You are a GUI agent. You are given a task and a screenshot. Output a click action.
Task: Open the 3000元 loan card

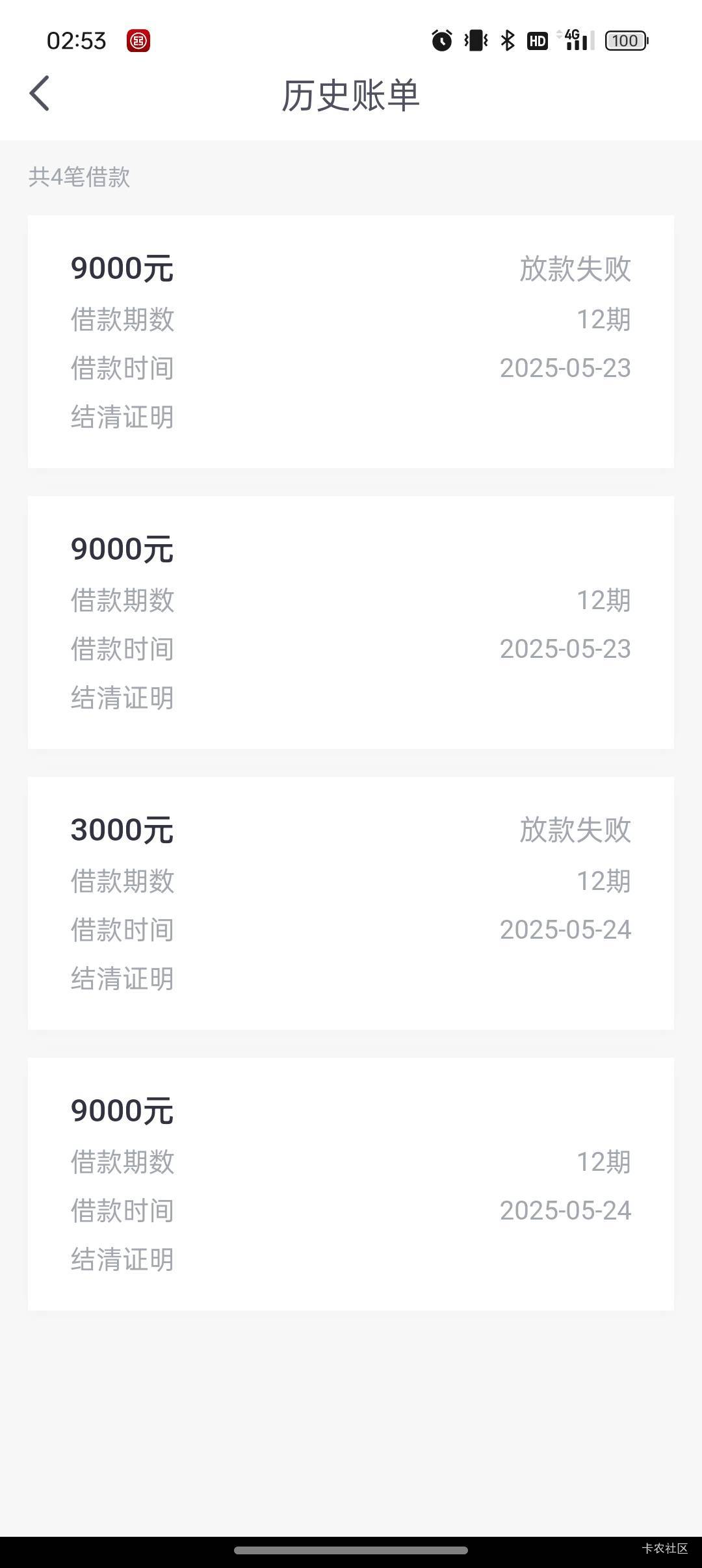point(351,903)
